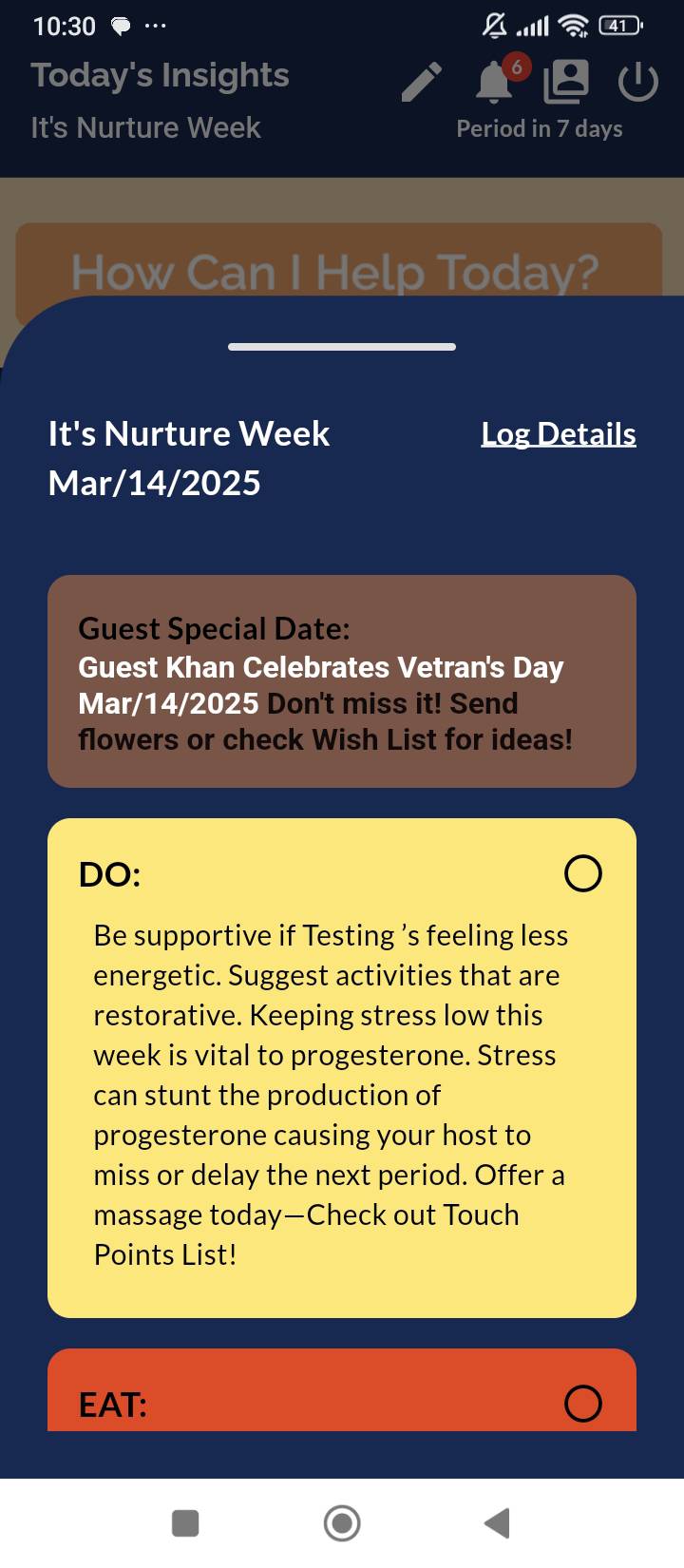Open the notifications bell

click(495, 82)
